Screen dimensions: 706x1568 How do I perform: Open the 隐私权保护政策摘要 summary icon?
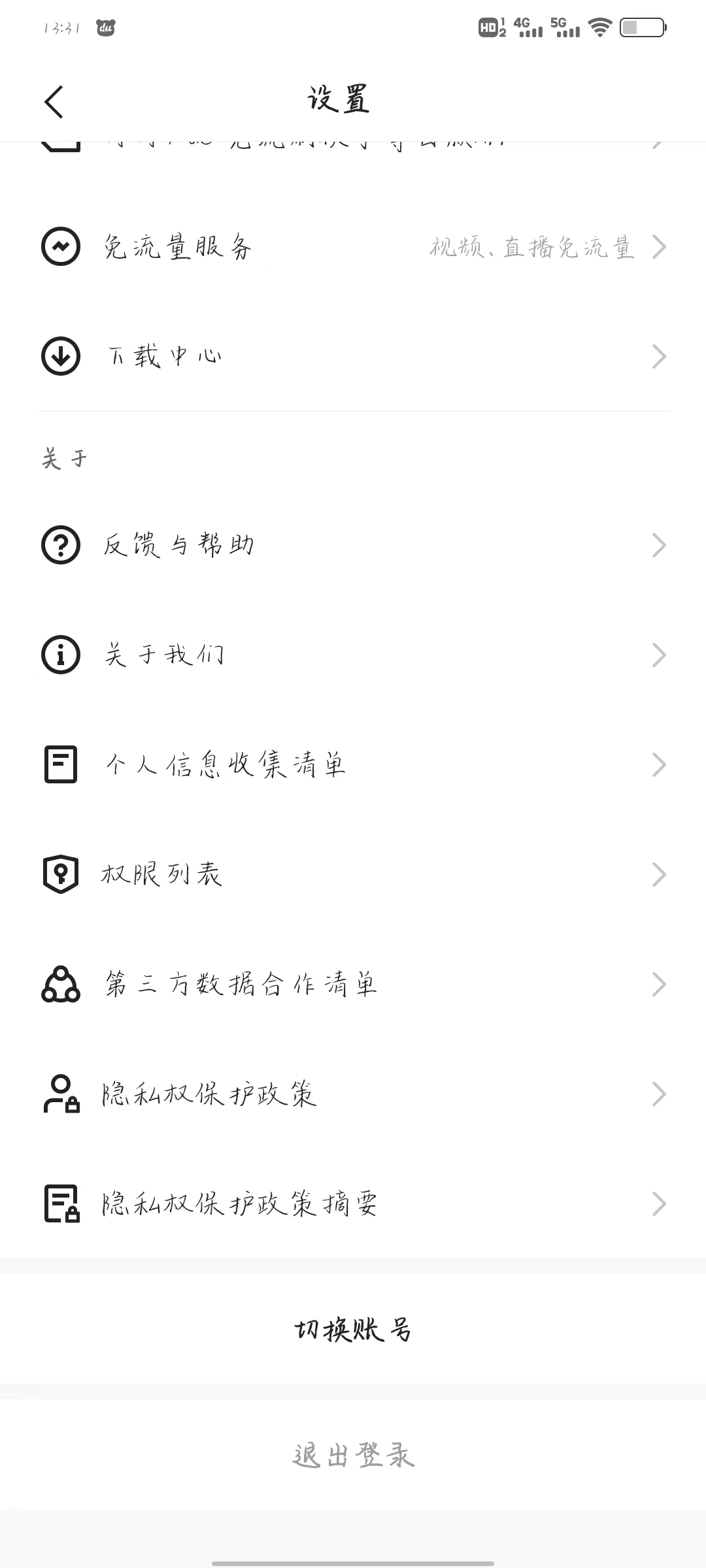[x=60, y=1204]
